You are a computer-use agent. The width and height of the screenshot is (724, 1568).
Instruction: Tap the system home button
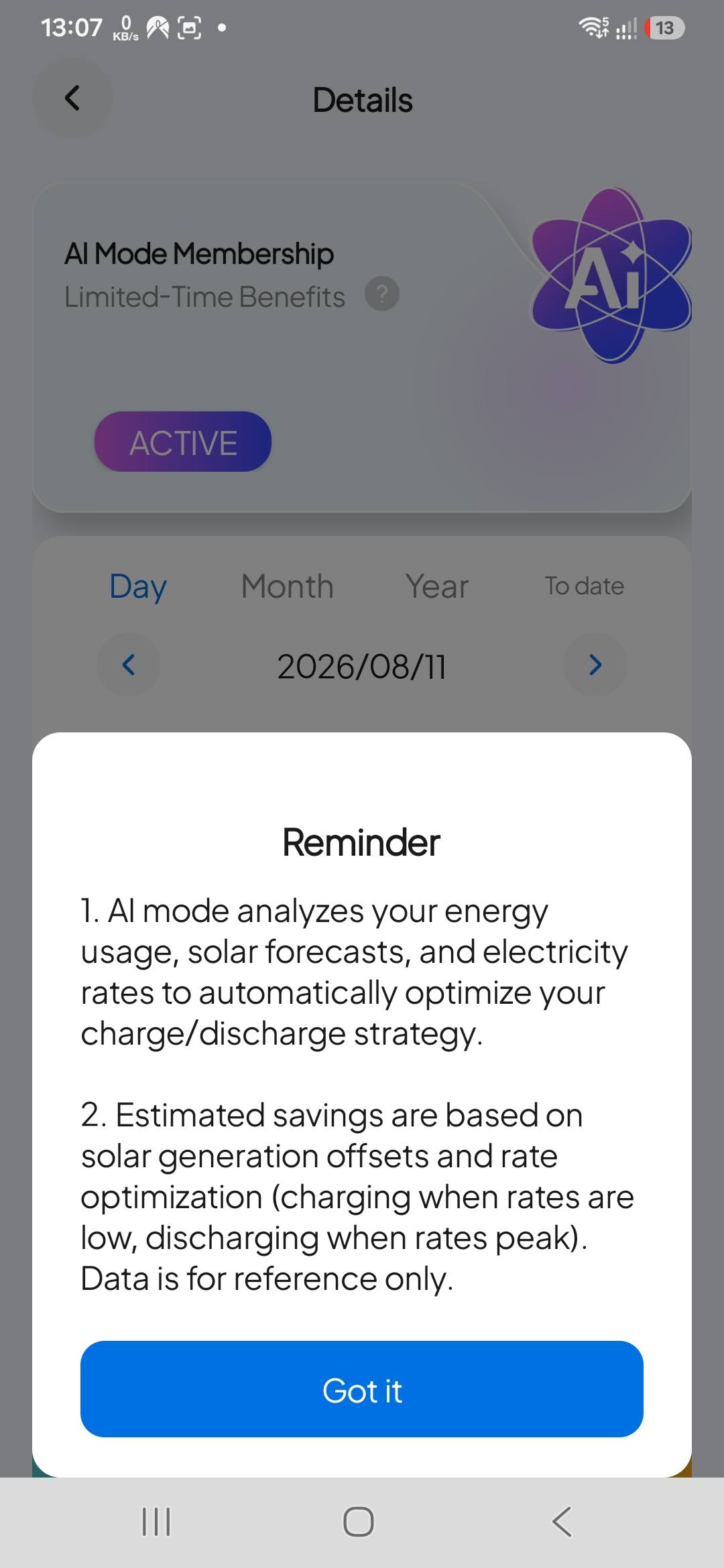click(359, 1522)
